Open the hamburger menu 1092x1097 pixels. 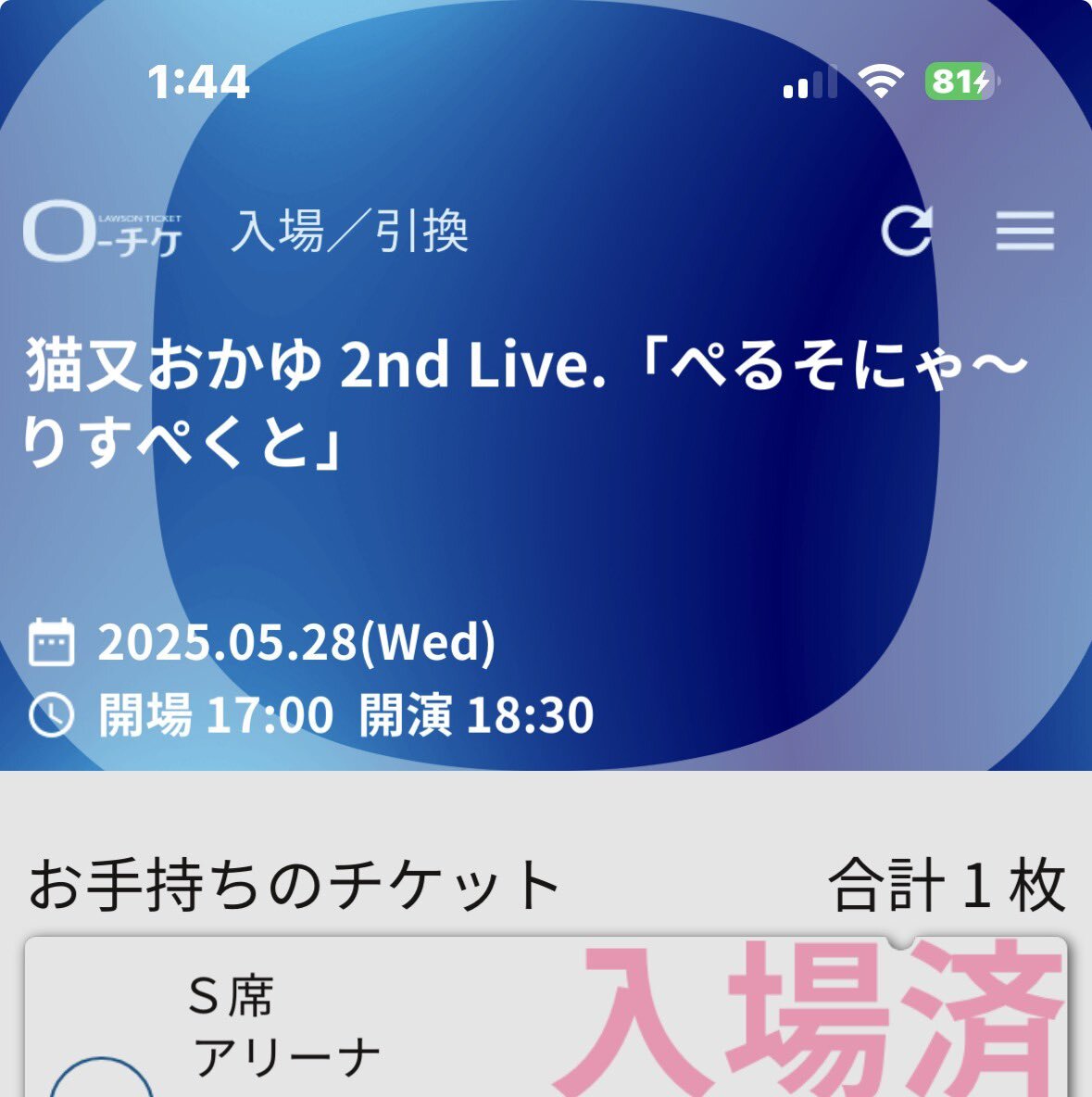point(1024,231)
